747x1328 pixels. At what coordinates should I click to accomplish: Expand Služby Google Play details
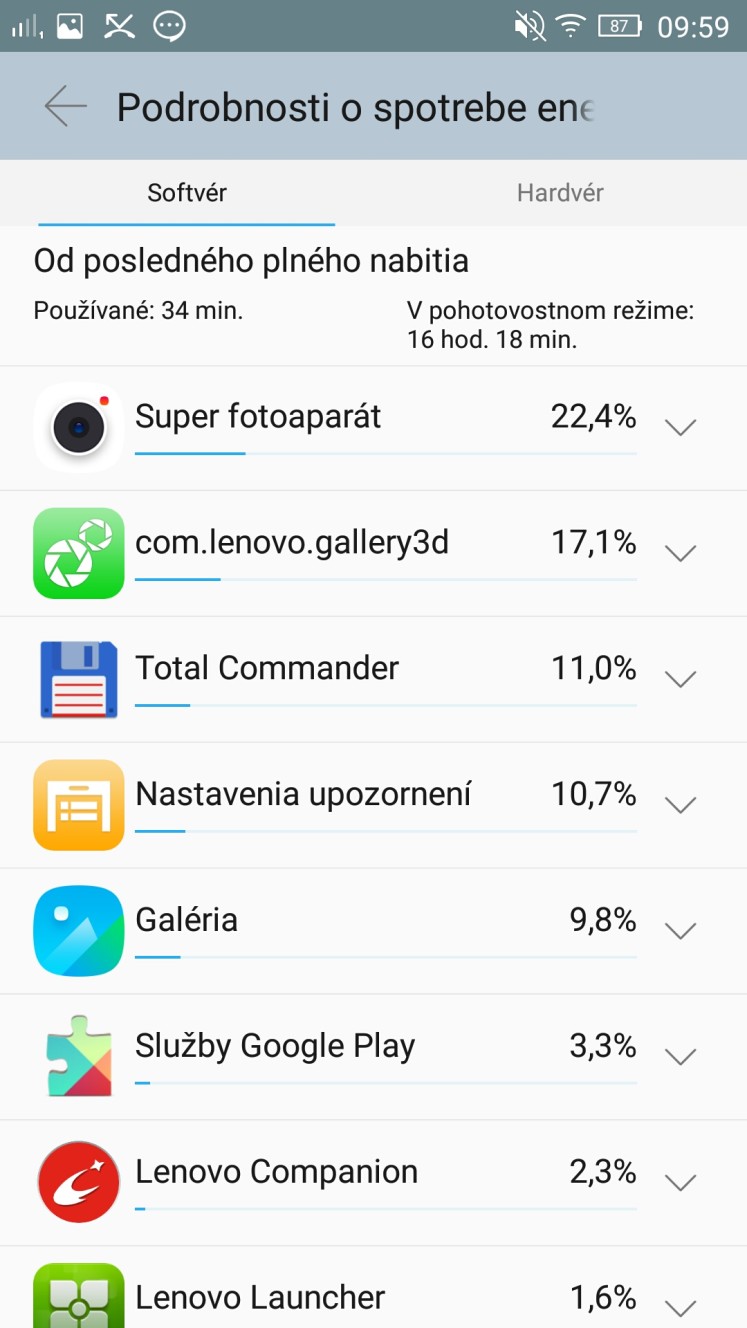[680, 1058]
